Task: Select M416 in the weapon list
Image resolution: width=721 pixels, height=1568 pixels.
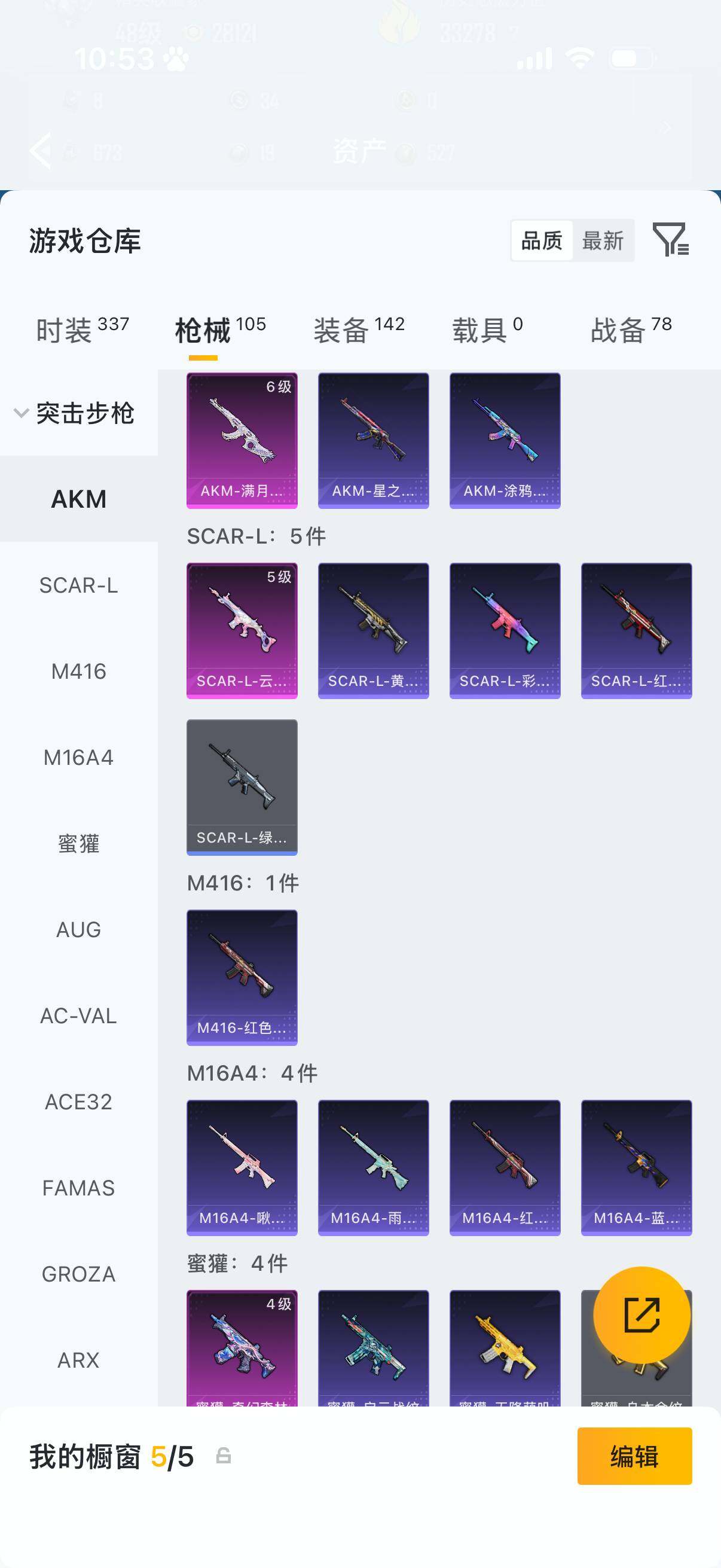Action: [78, 672]
